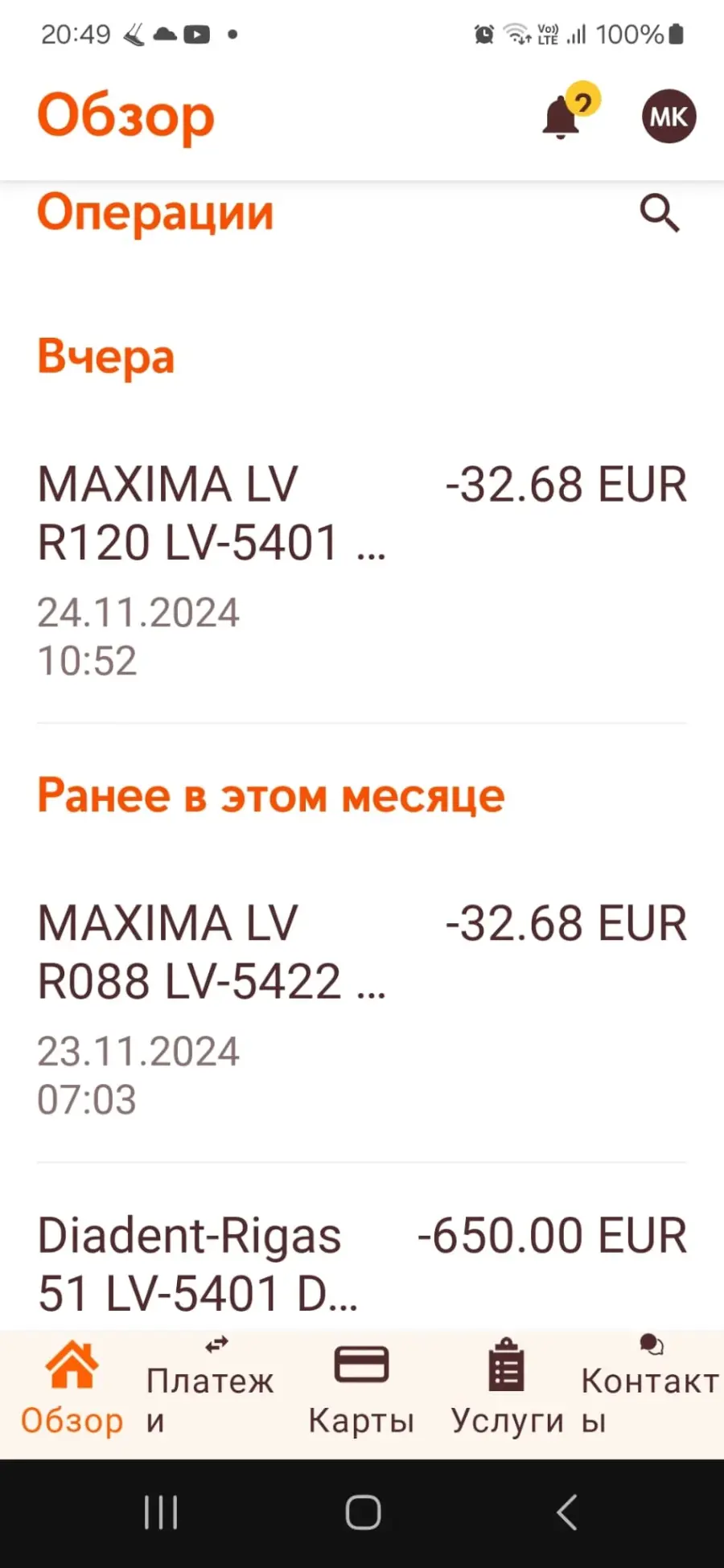Open MAXIMA LV R120 transaction from 24.11.2024
The width and height of the screenshot is (724, 1568).
point(362,571)
